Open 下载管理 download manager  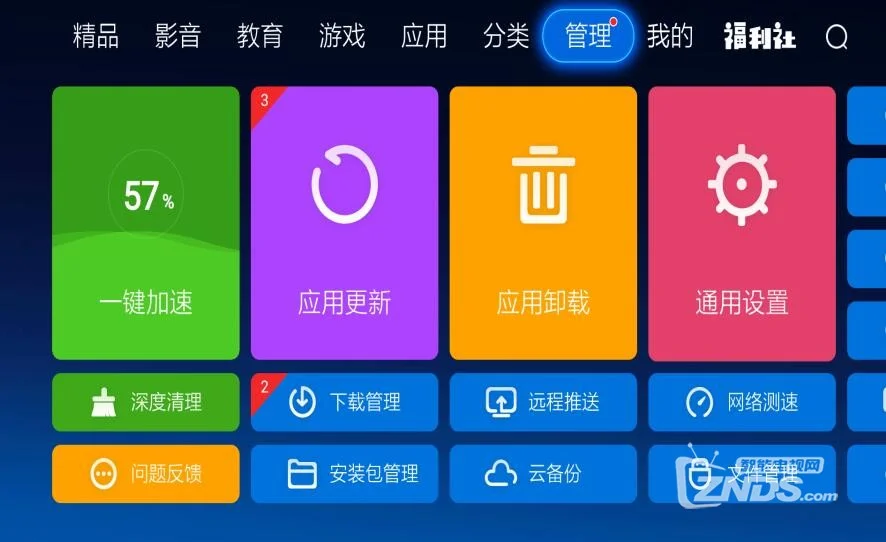pos(344,402)
